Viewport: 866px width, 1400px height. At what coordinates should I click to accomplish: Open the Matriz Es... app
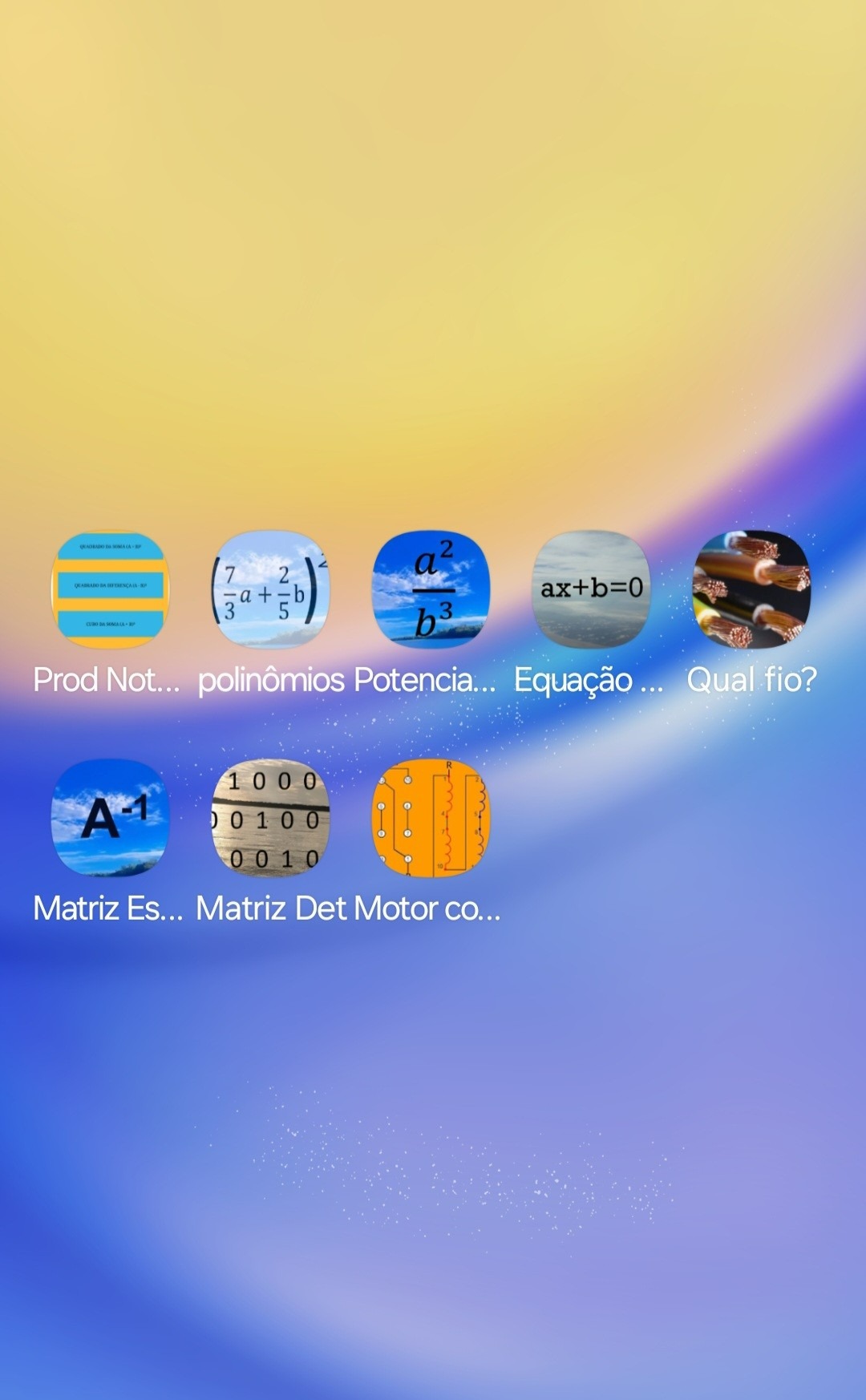click(x=110, y=818)
